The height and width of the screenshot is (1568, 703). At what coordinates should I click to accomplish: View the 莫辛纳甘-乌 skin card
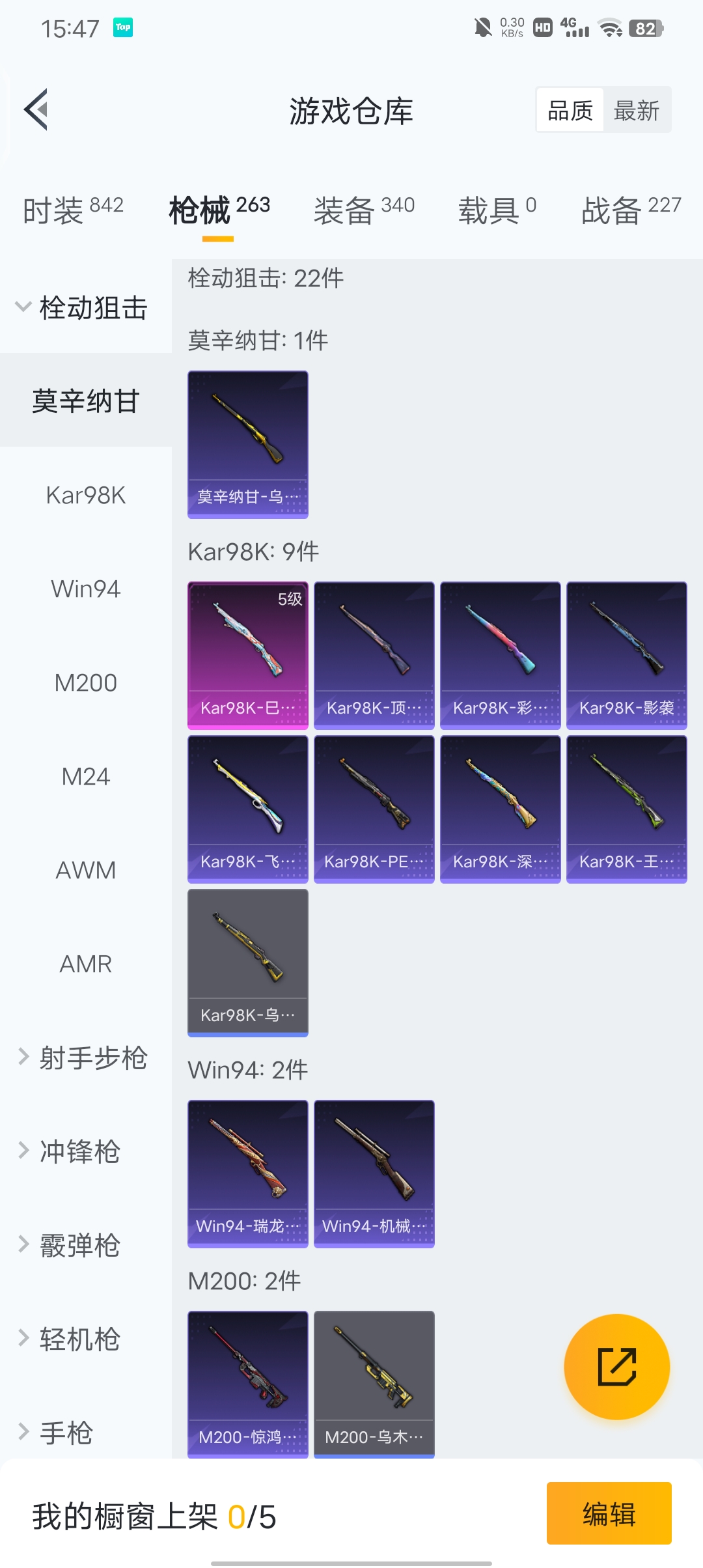(x=247, y=444)
